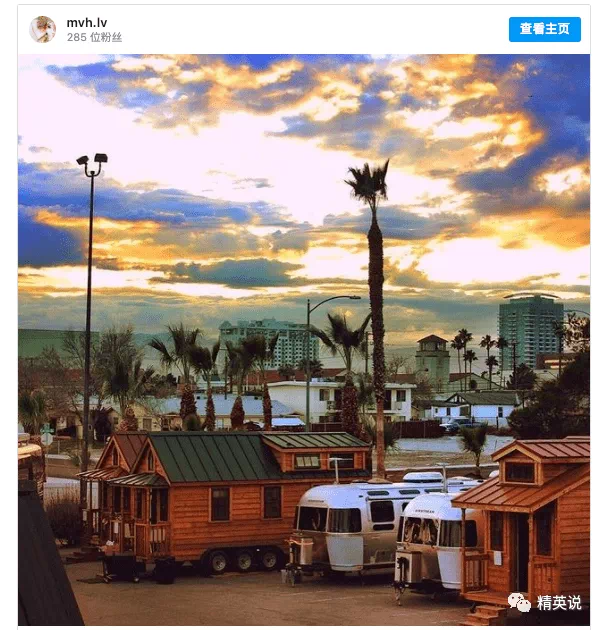The image size is (602, 630).
Task: Open the mvh.lv profile avatar
Action: tap(43, 29)
